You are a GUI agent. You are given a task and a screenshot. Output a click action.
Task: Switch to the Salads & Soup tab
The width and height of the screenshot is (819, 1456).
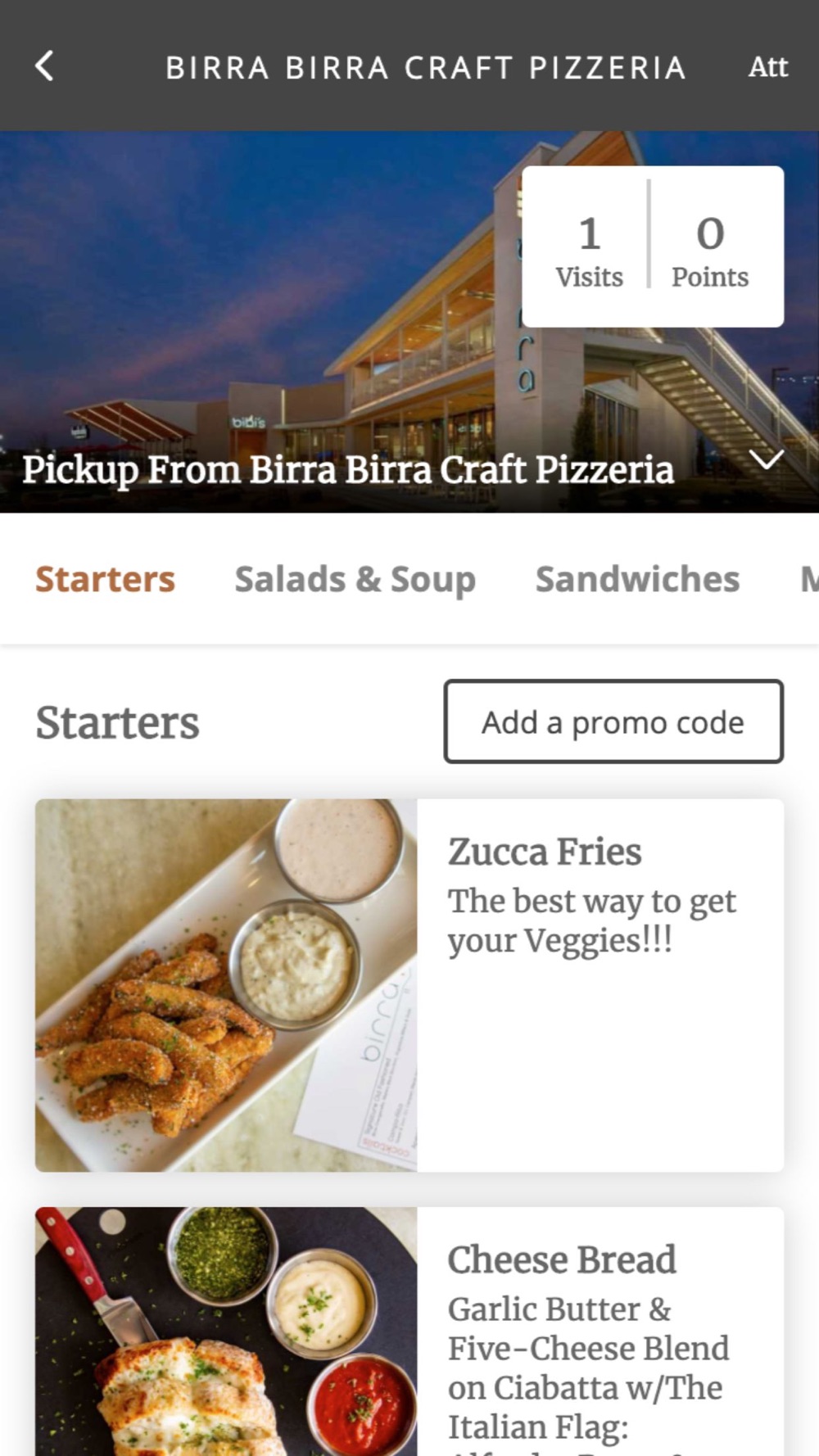coord(355,579)
